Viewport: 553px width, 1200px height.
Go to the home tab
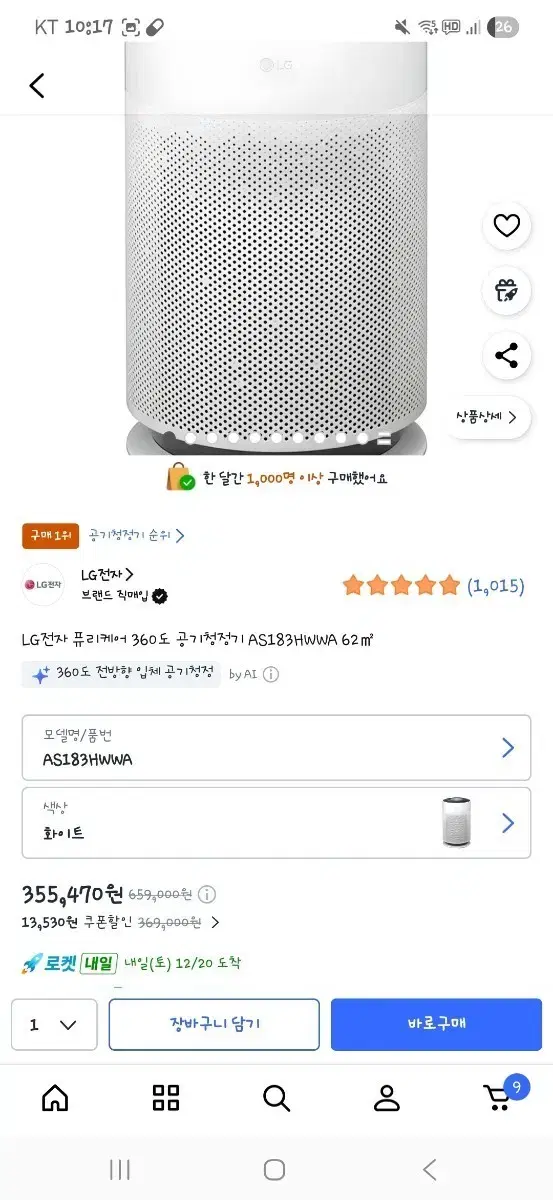coord(55,1098)
